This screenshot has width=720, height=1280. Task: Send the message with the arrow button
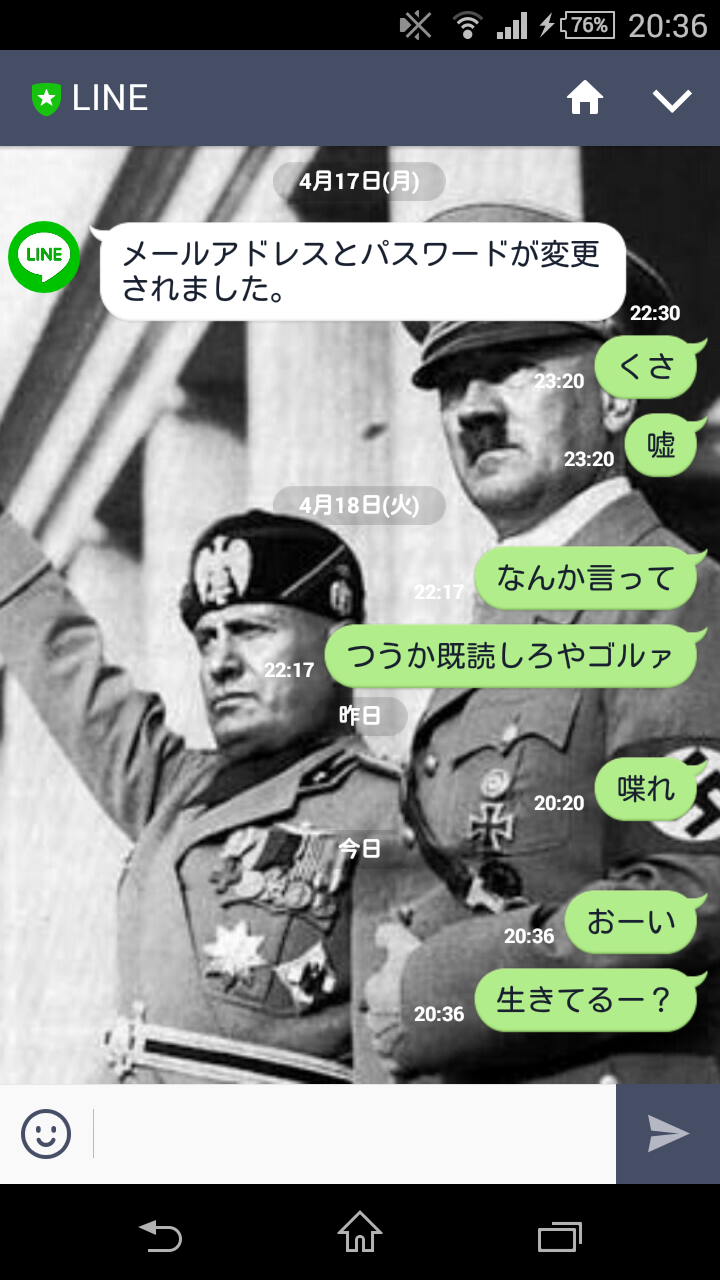pos(668,1134)
